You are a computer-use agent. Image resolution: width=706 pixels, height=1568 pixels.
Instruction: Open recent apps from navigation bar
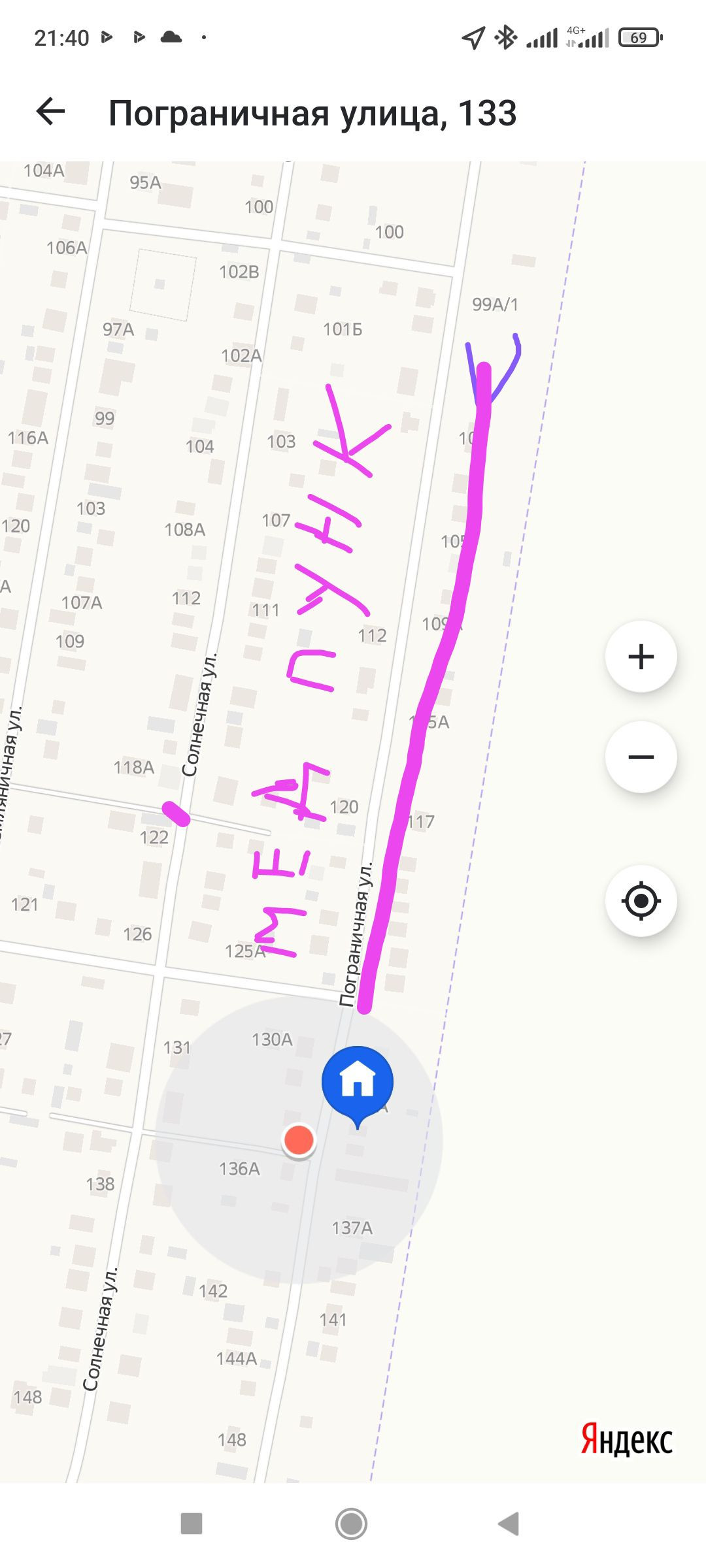192,1524
